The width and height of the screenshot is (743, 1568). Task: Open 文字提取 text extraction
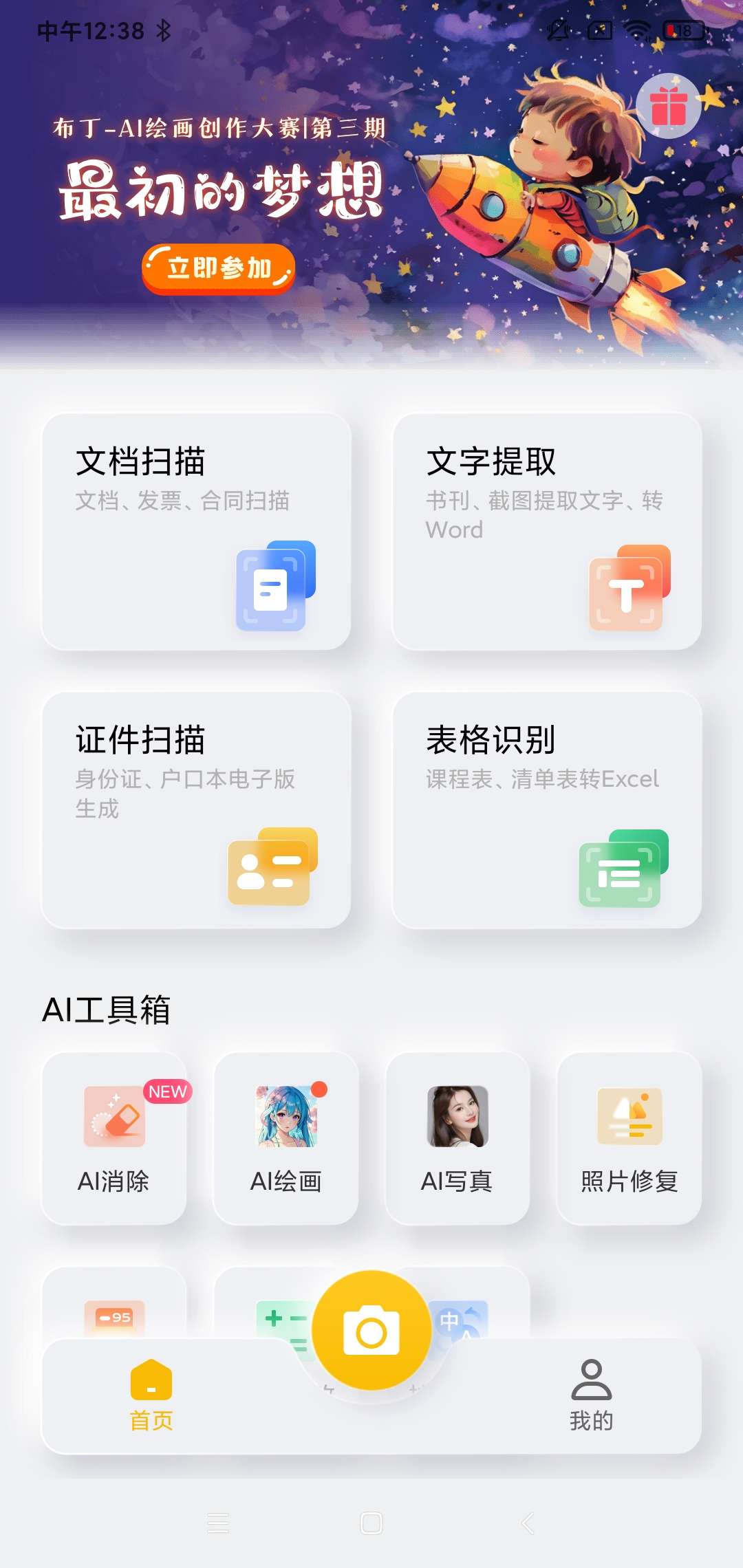[x=547, y=532]
